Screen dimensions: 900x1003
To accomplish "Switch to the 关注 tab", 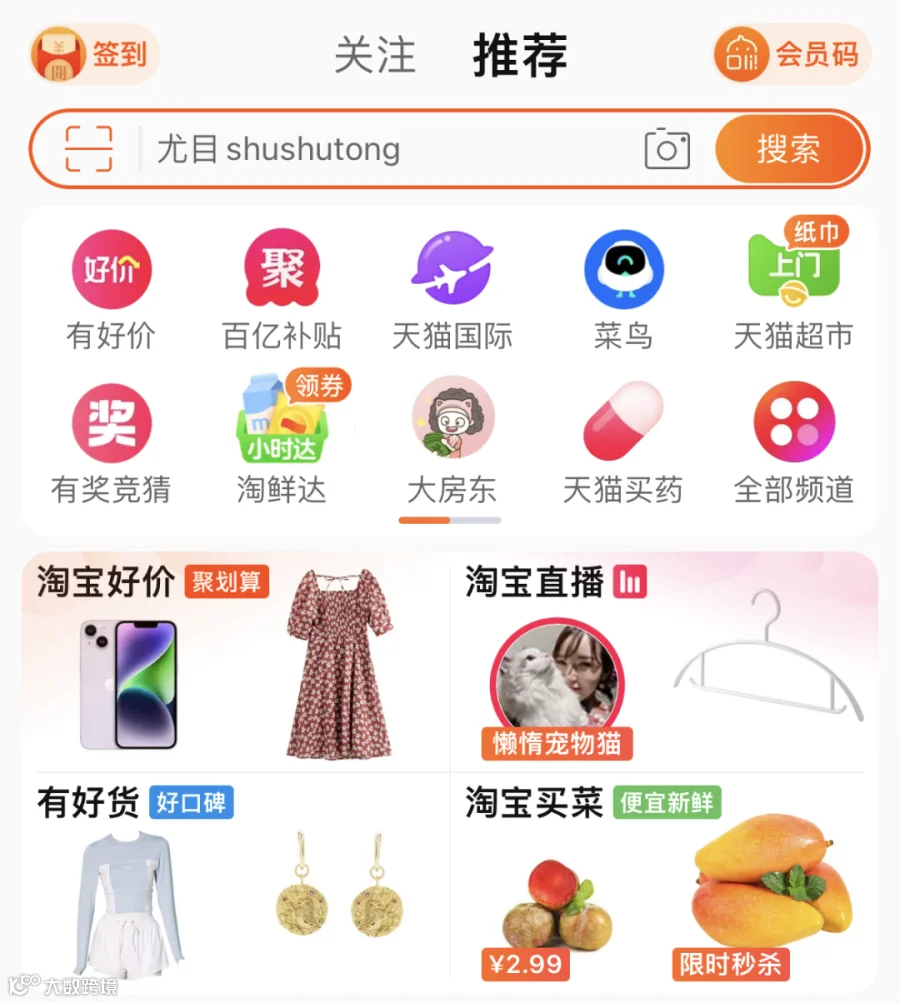I will coord(375,55).
